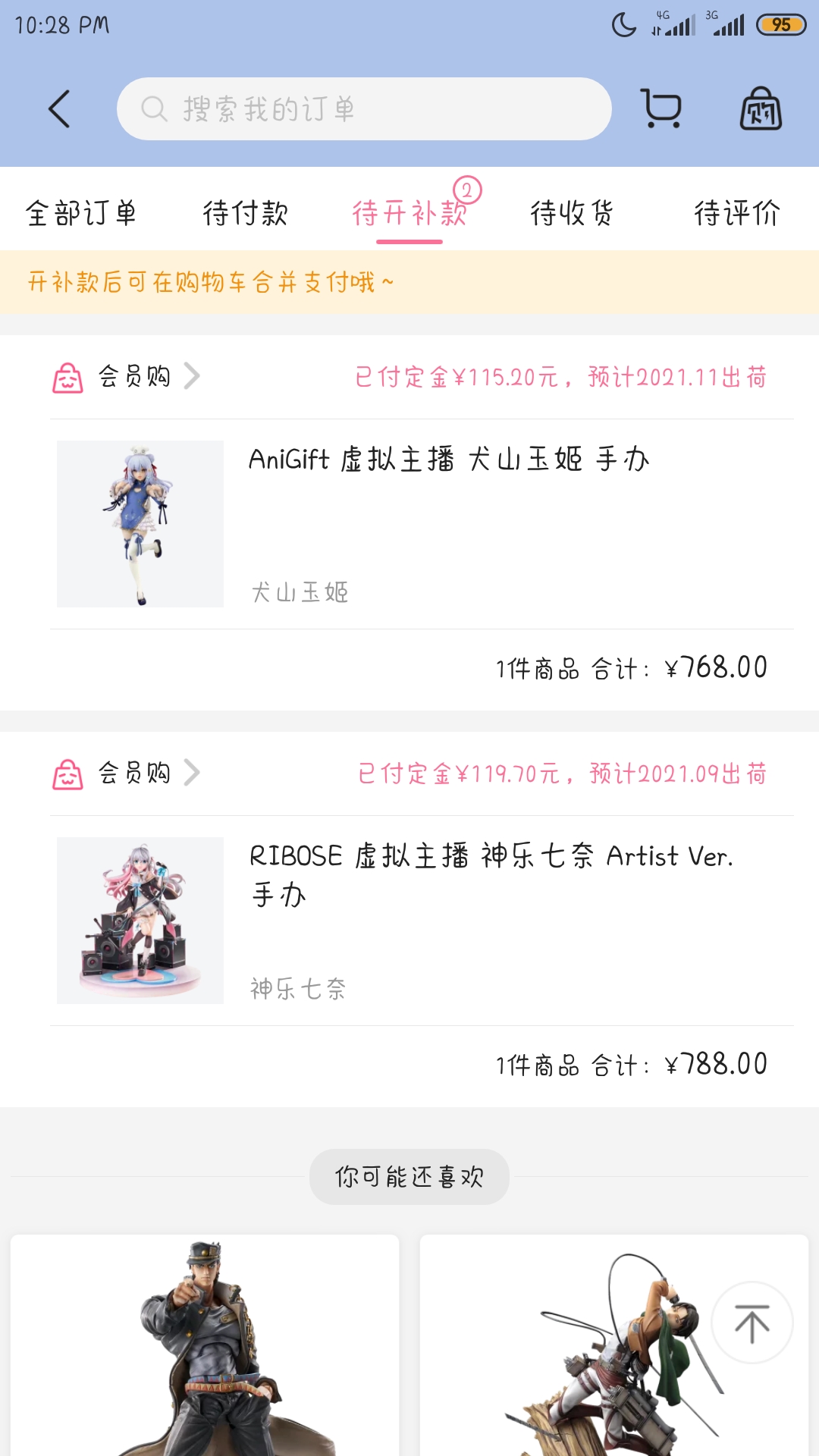The height and width of the screenshot is (1456, 819).
Task: Switch to the 全部订单 tab
Action: click(81, 213)
